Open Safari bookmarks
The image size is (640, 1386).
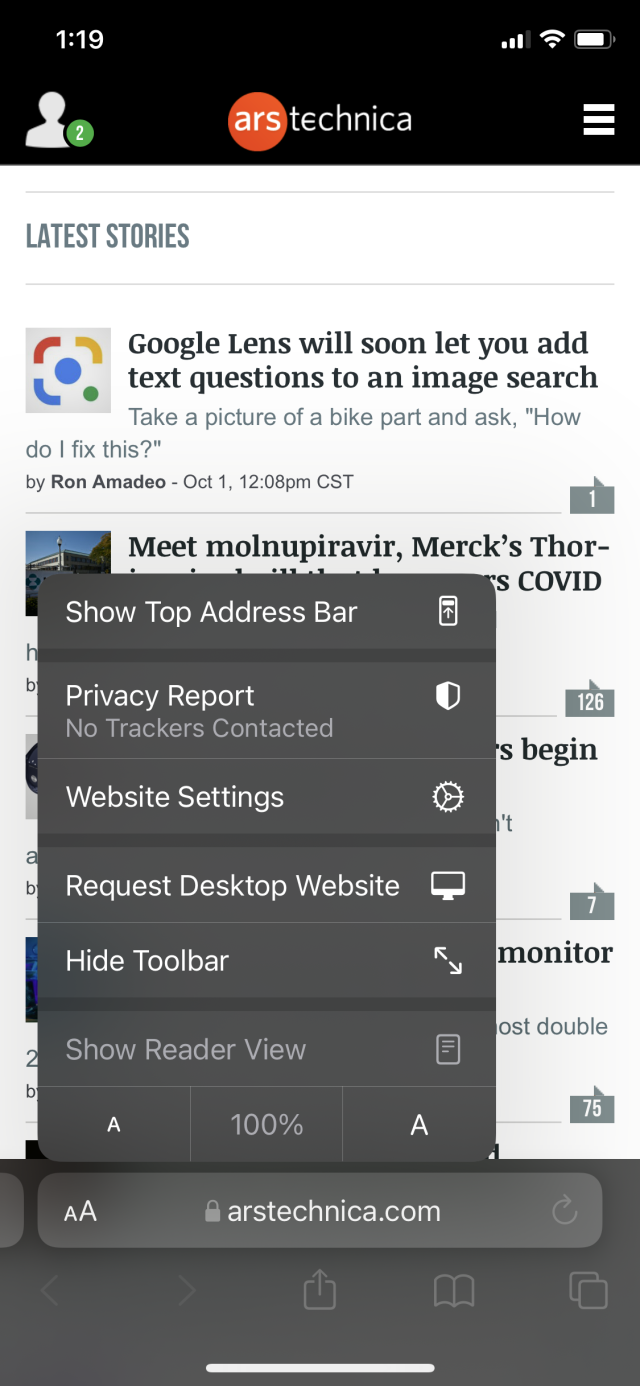[454, 1291]
